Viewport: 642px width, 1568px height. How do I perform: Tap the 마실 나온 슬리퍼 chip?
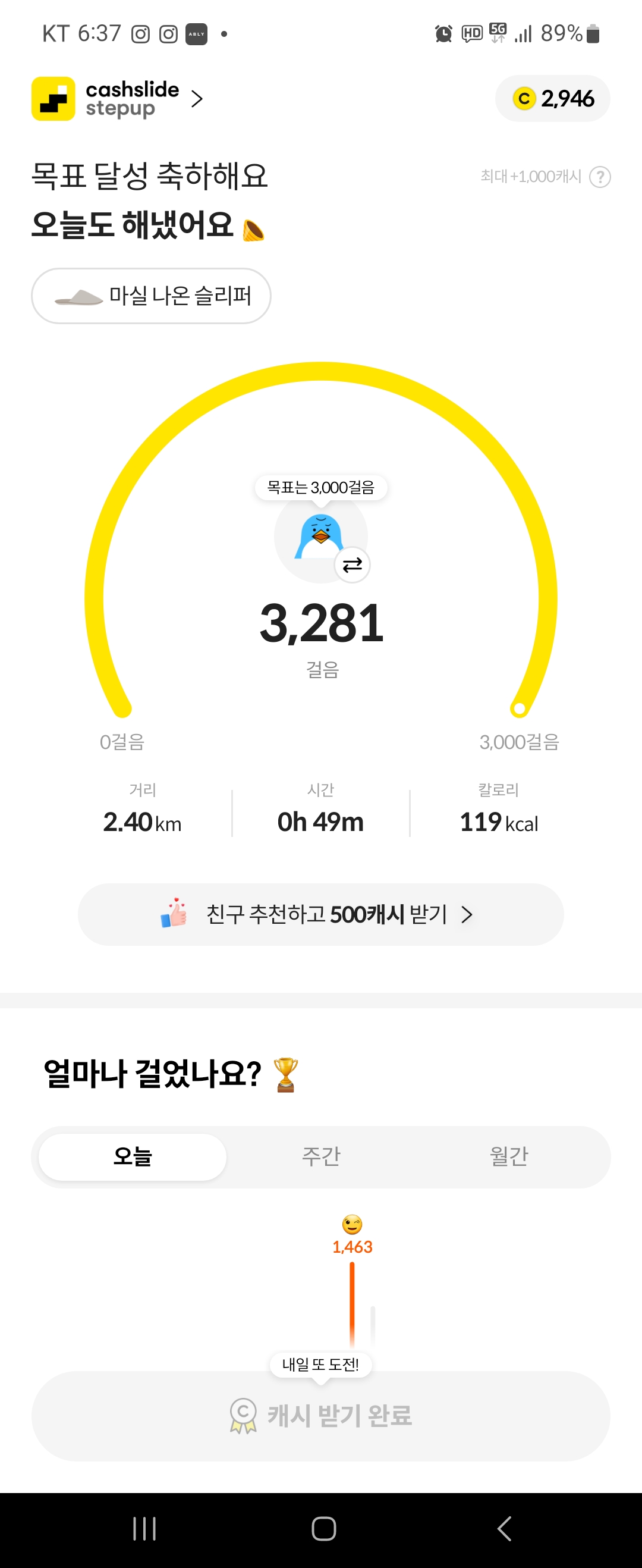pos(151,296)
